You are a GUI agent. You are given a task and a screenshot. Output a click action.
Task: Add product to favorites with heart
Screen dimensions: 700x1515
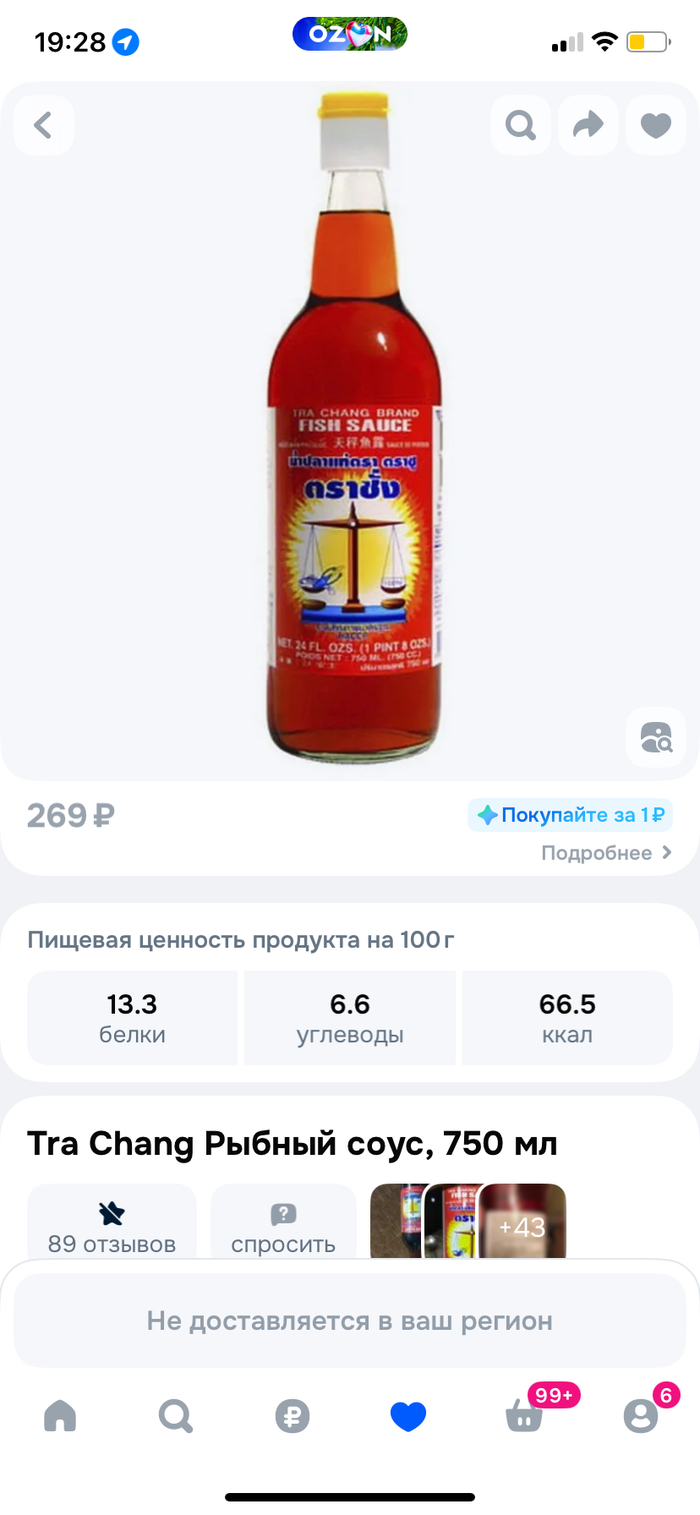tap(655, 125)
